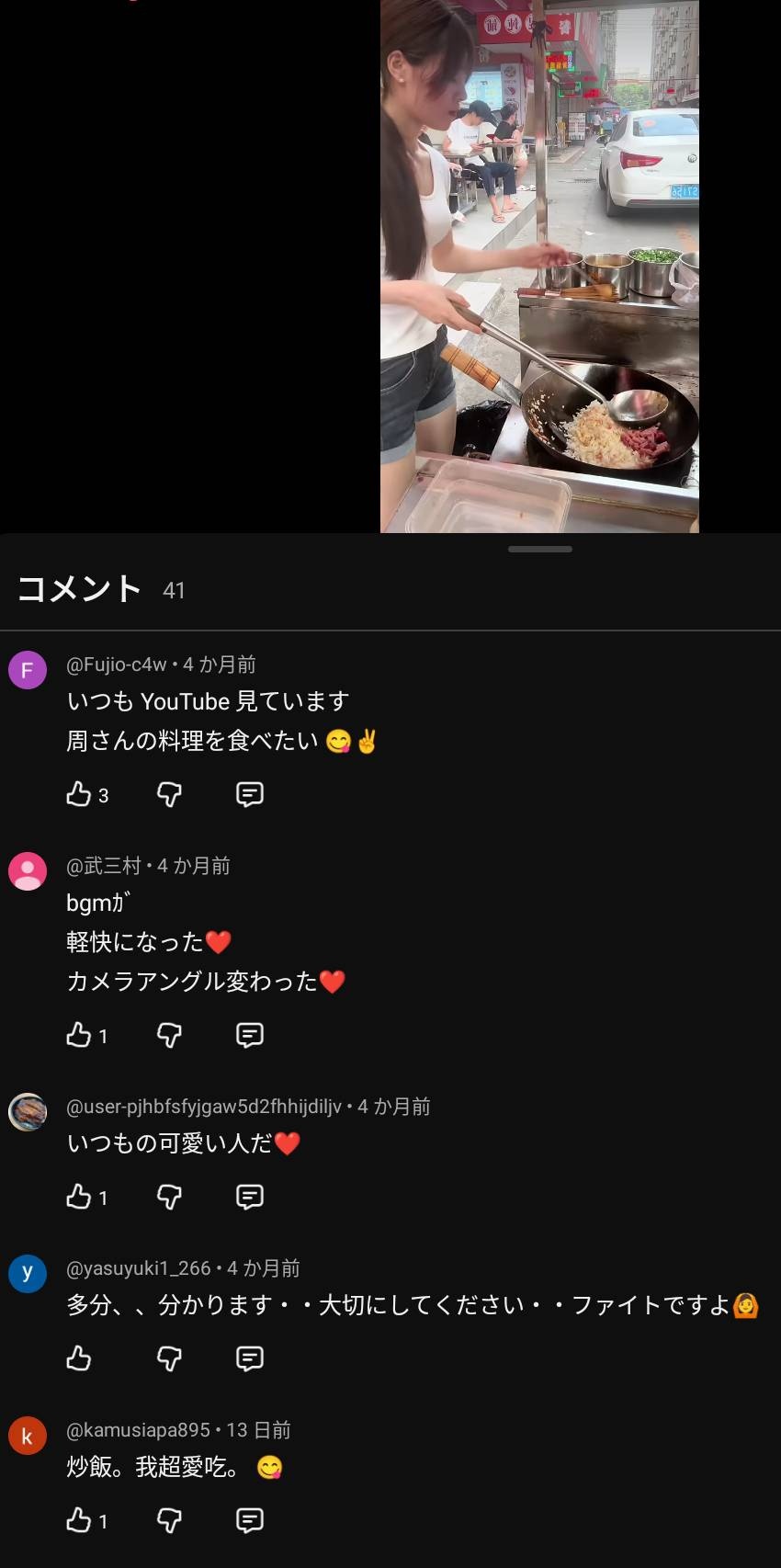Reply to @yasuyuki1_266's comment
The width and height of the screenshot is (781, 1568).
[250, 1358]
